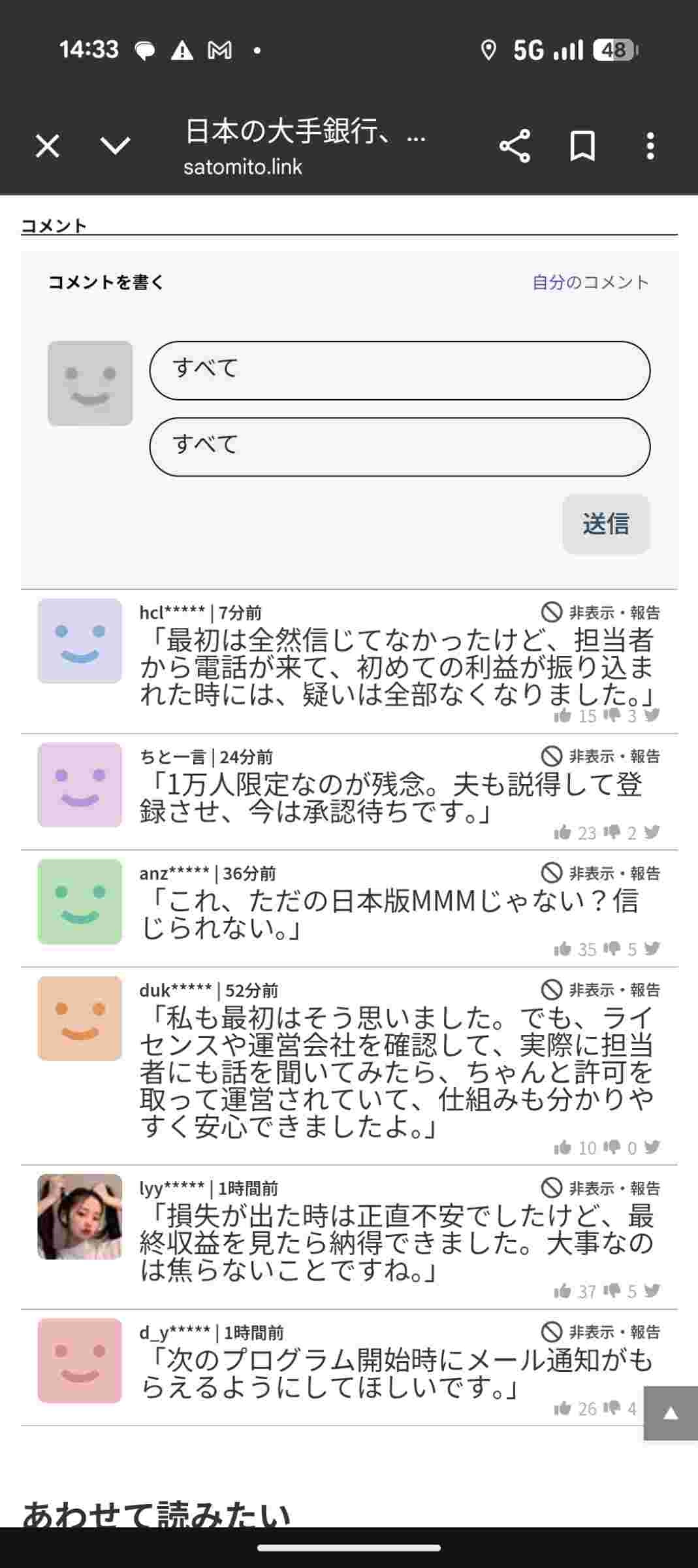Like d_y*****'s comment

(562, 1408)
